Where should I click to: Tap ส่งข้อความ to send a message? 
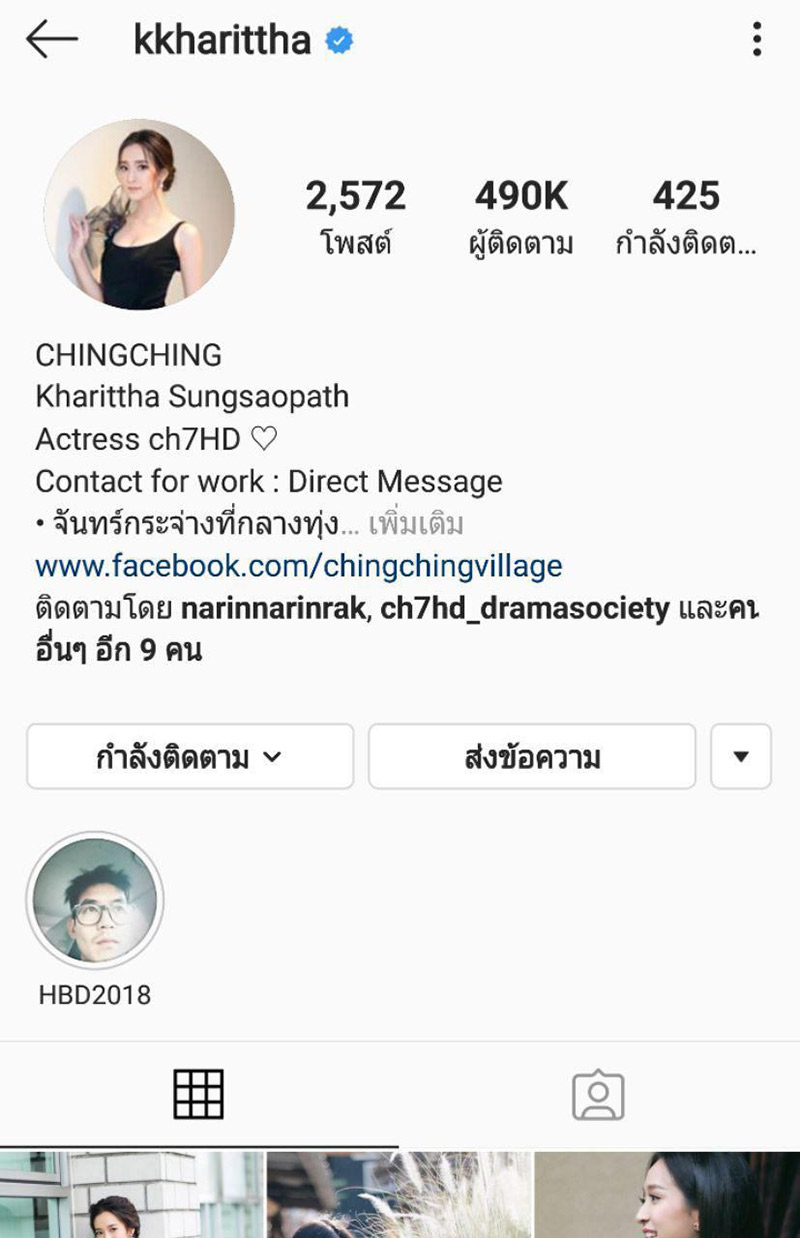click(x=532, y=757)
